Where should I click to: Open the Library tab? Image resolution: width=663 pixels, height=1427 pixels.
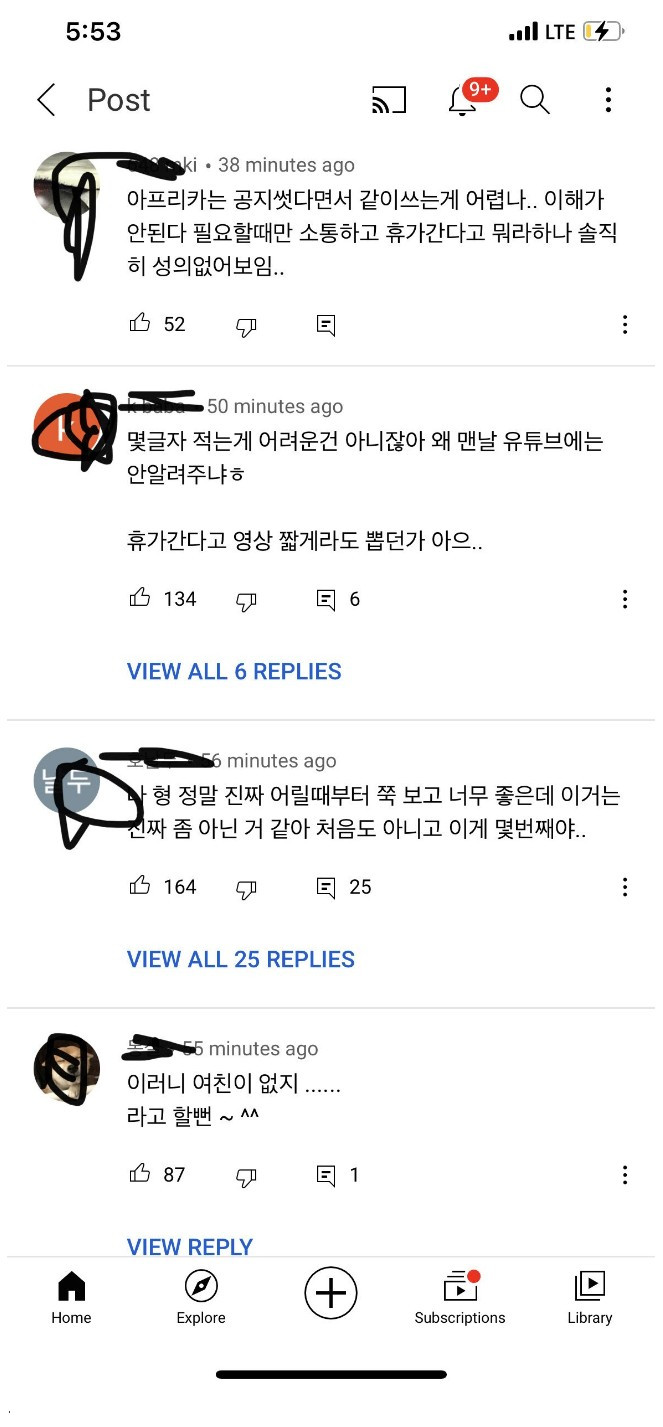pos(590,1298)
